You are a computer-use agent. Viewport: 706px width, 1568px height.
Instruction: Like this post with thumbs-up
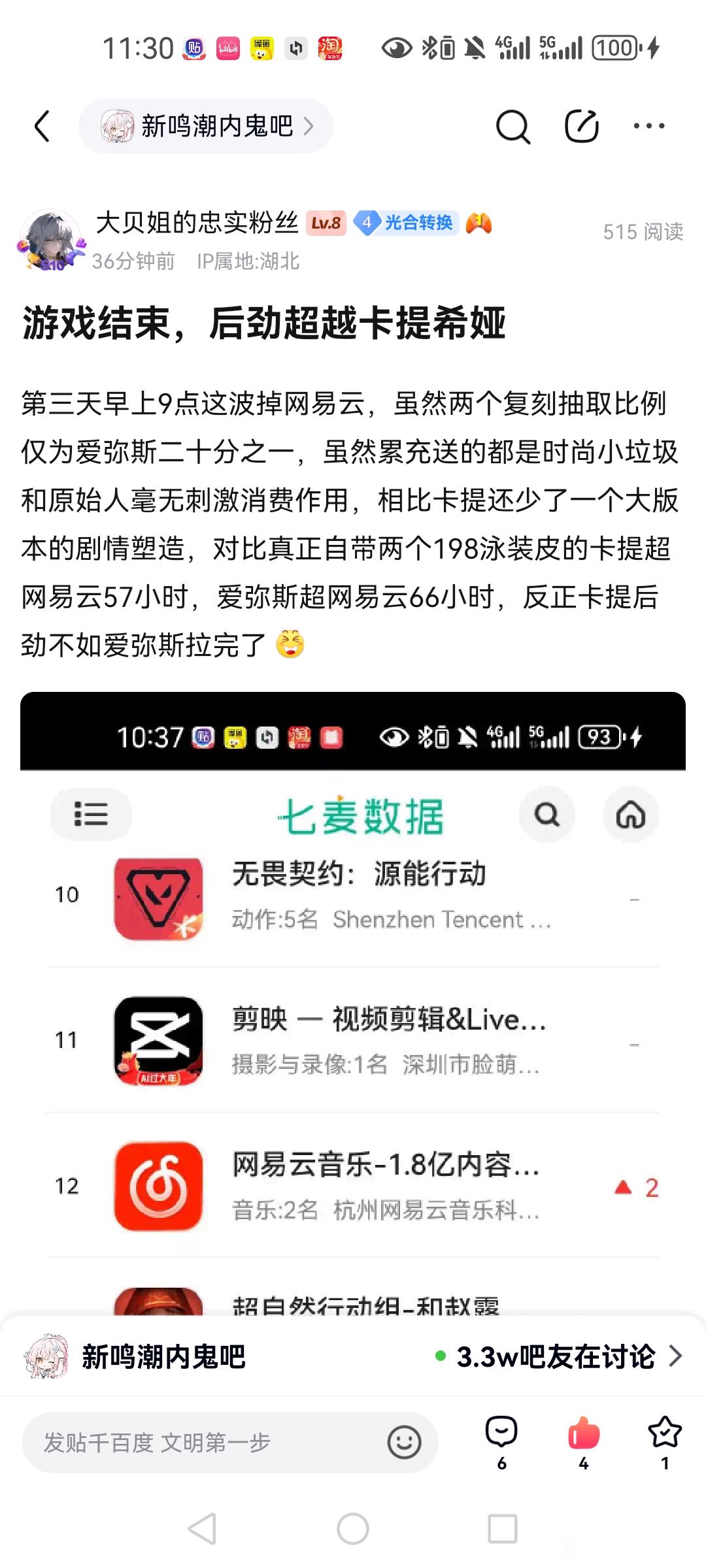(x=583, y=1442)
